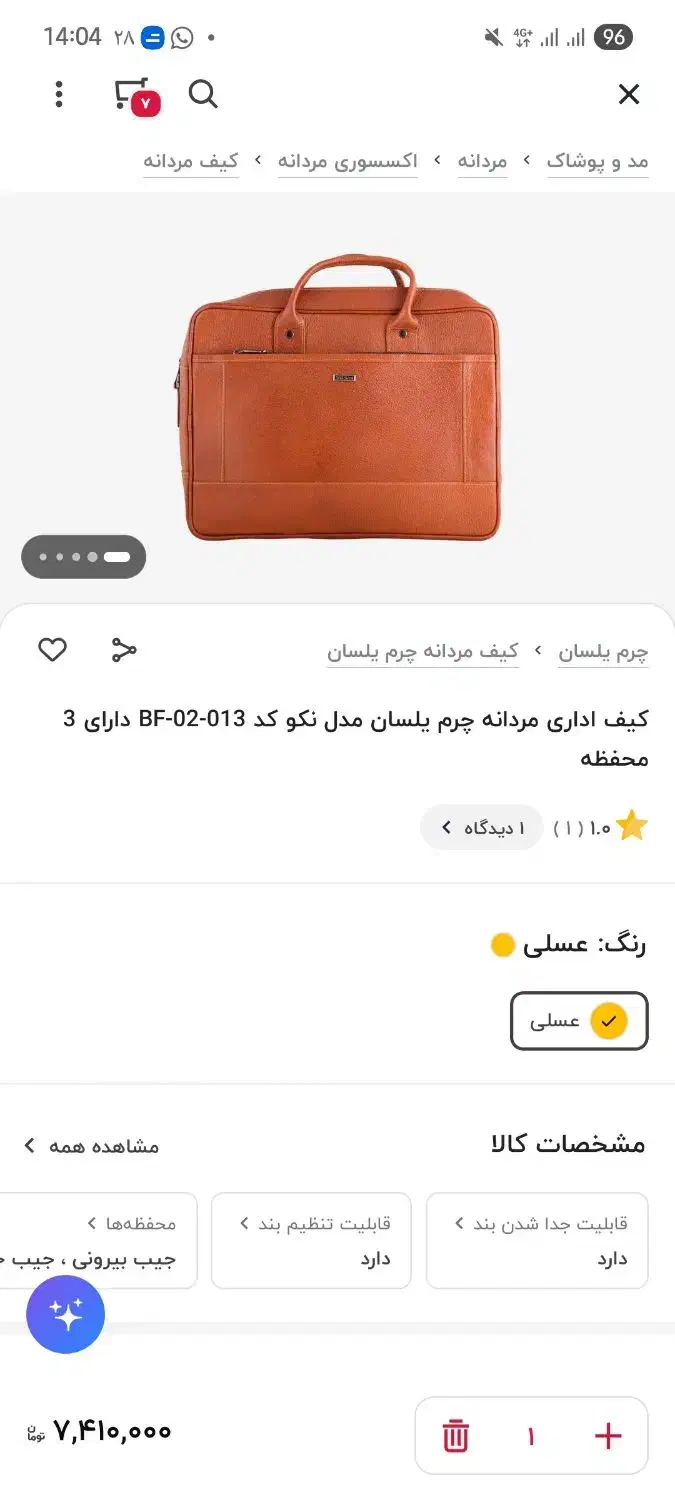
Task: Add this bag to favorites
Action: [x=52, y=651]
